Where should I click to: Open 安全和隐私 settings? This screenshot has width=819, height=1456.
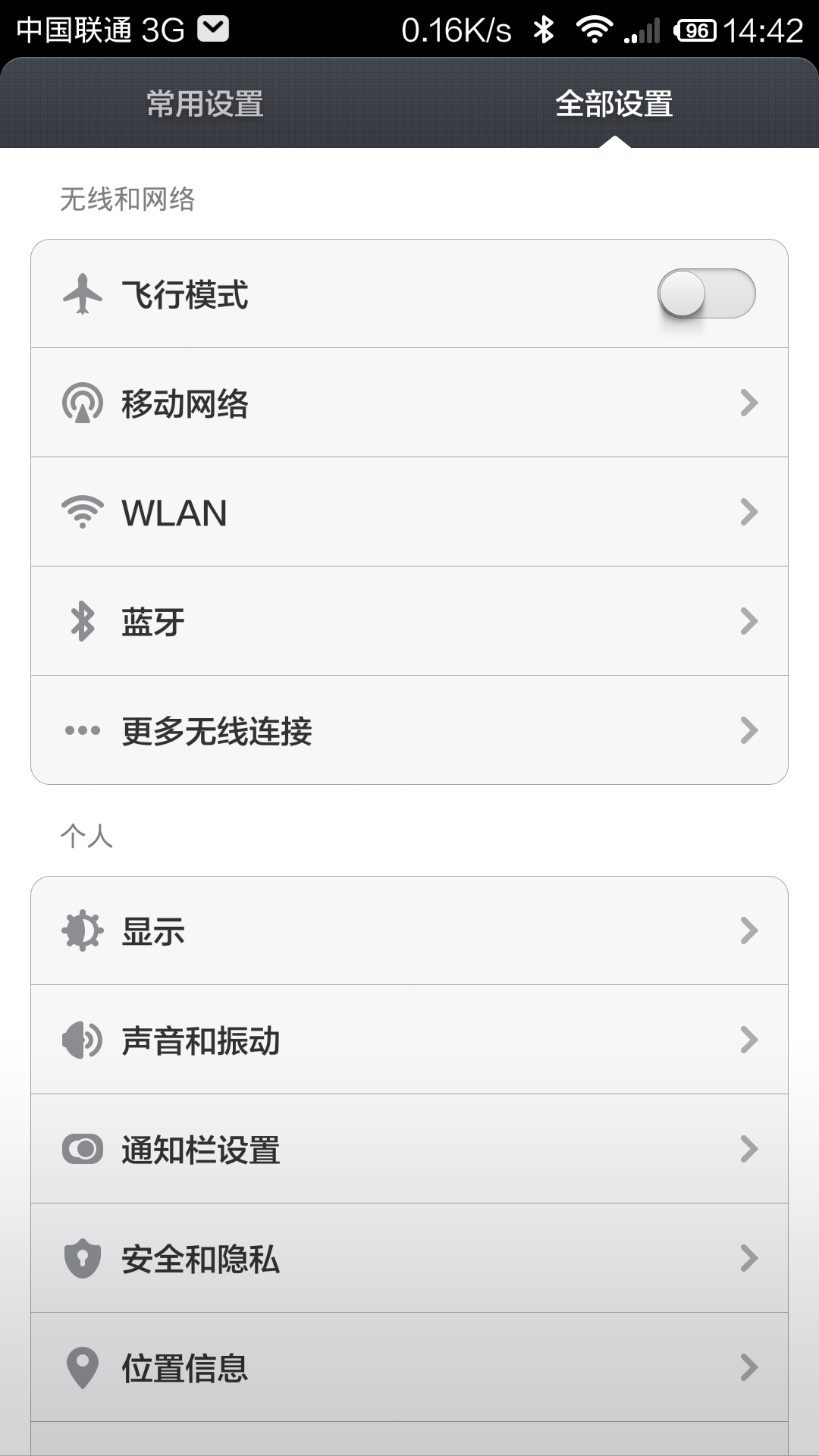[x=409, y=1258]
